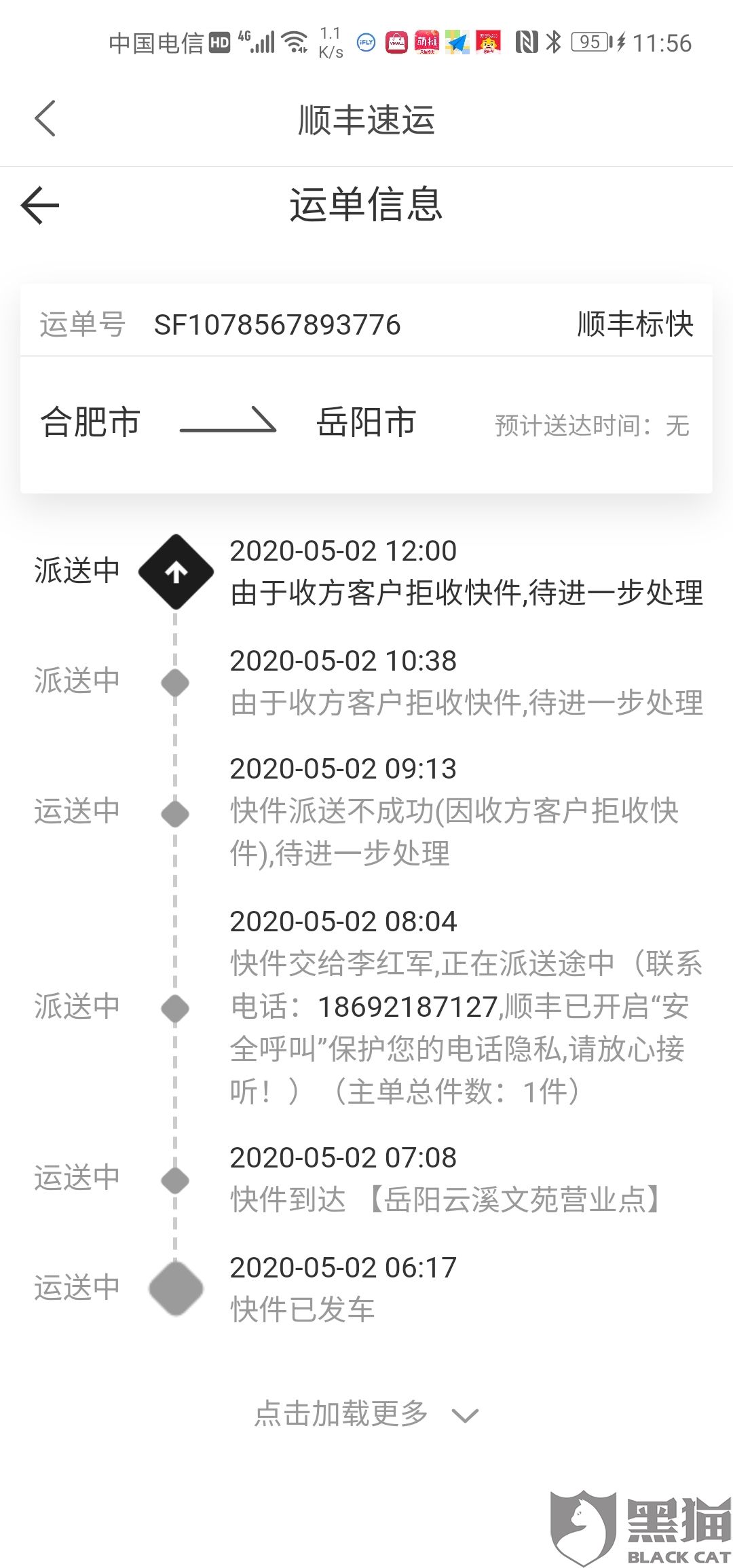The image size is (733, 1568).
Task: Tap the iFLY notification icon
Action: [365, 42]
